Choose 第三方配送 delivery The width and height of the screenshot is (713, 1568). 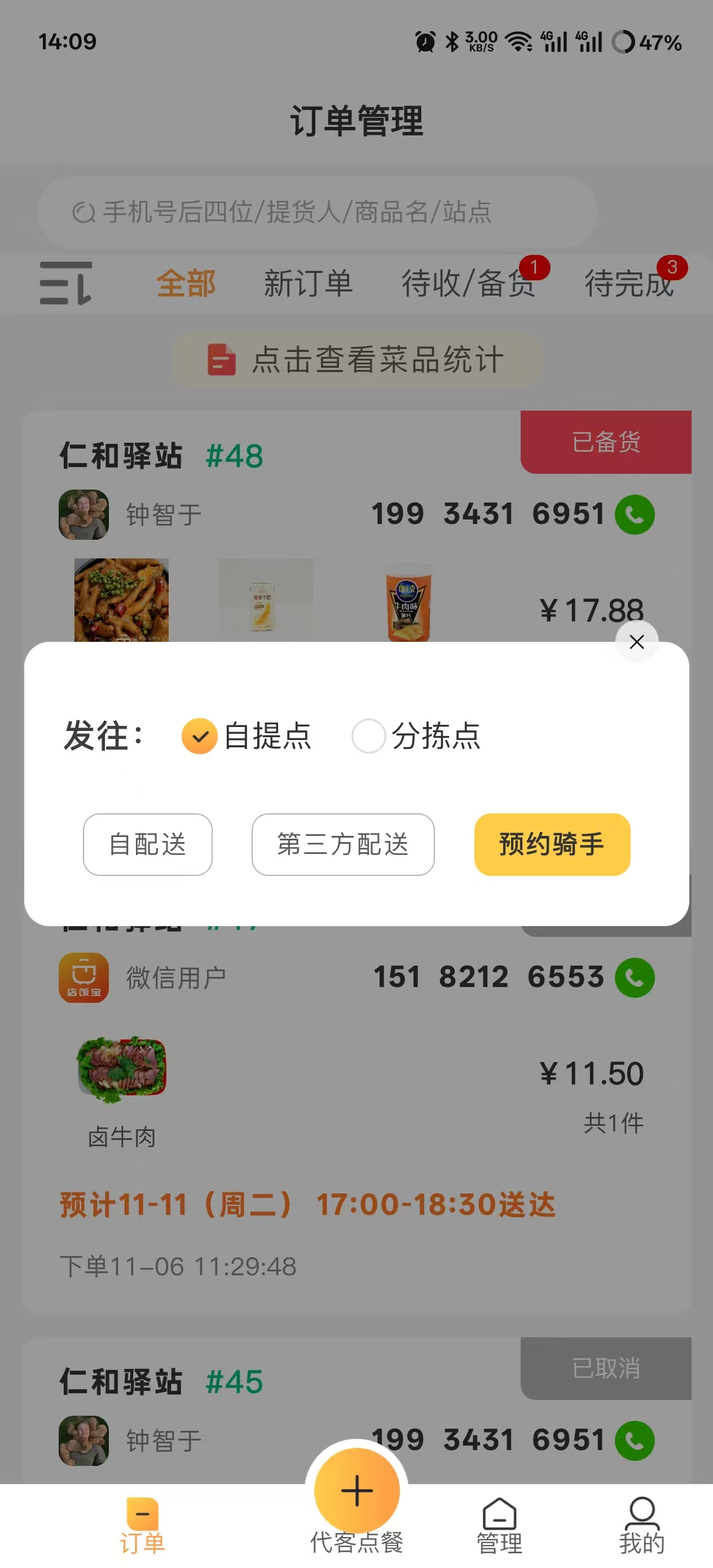click(343, 844)
